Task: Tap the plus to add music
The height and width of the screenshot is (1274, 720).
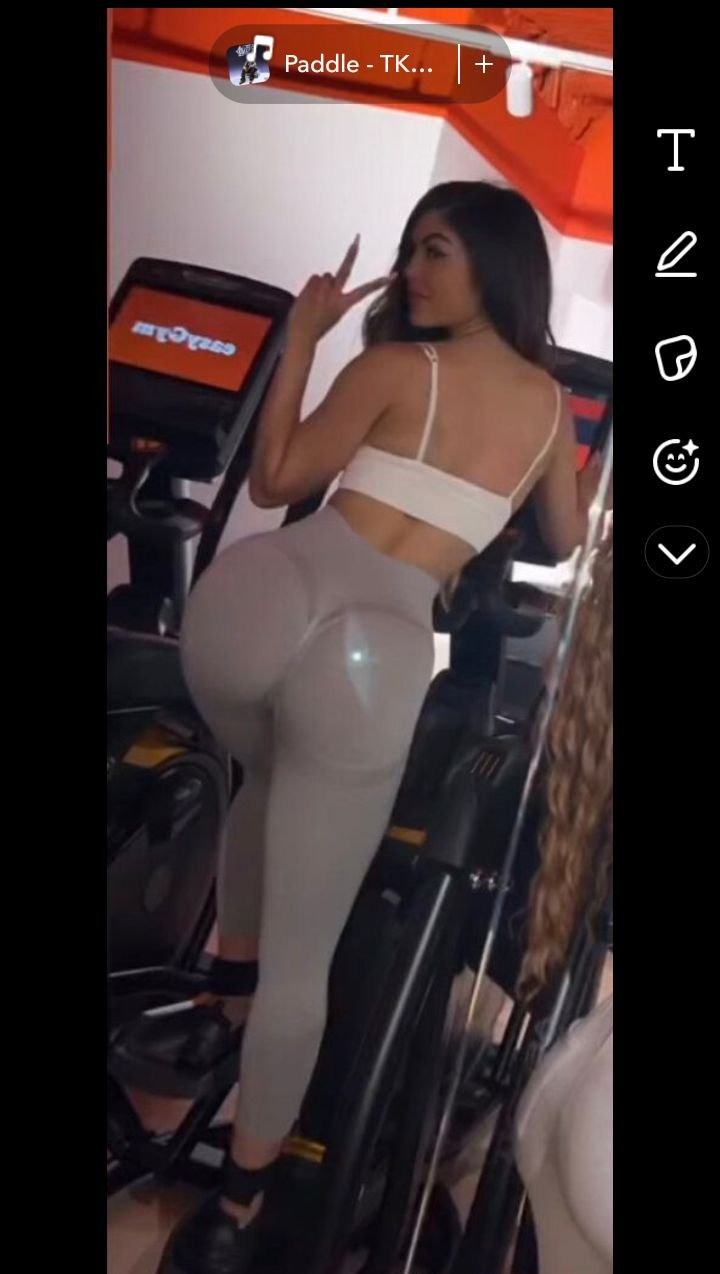Action: point(484,64)
